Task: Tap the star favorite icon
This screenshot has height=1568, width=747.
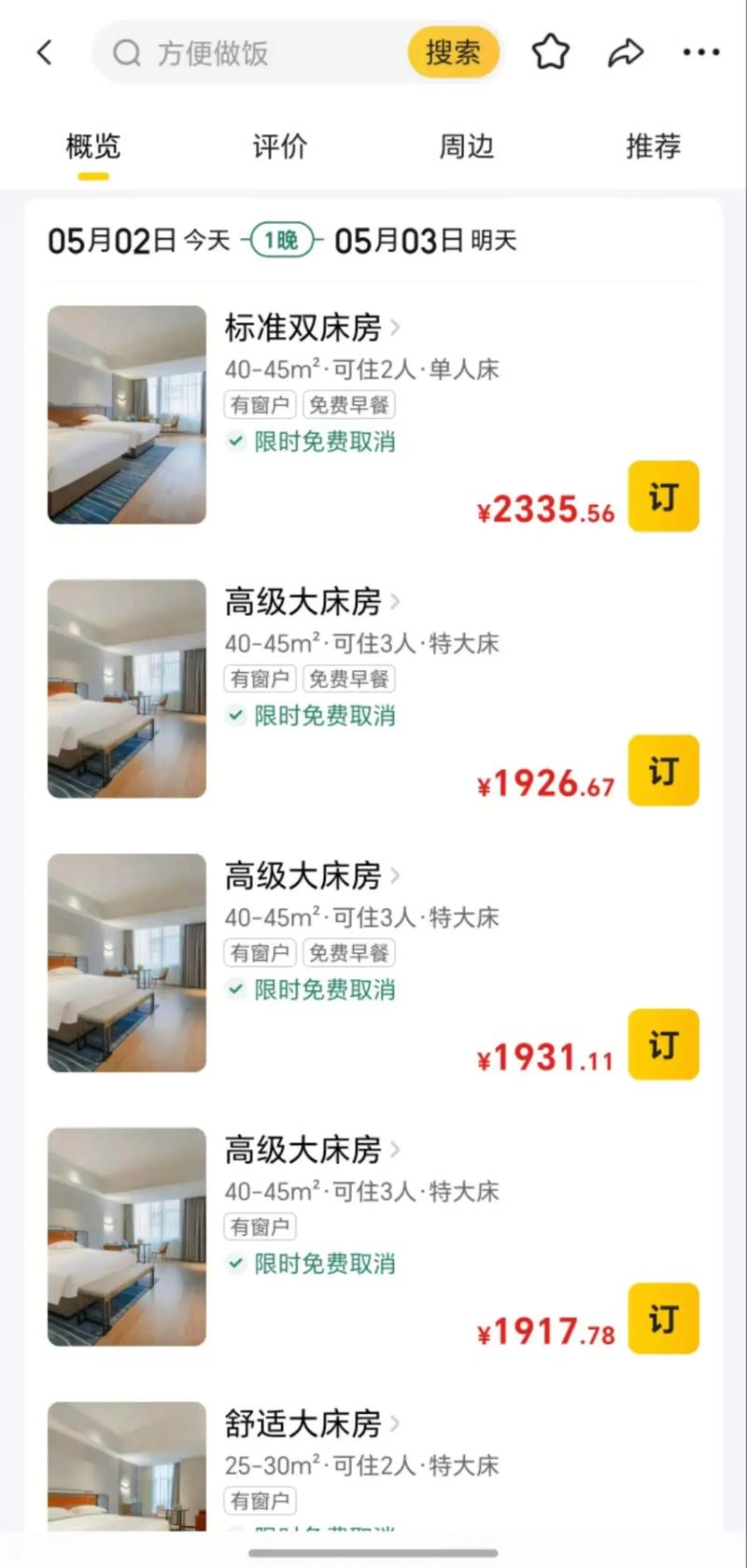Action: pos(550,52)
